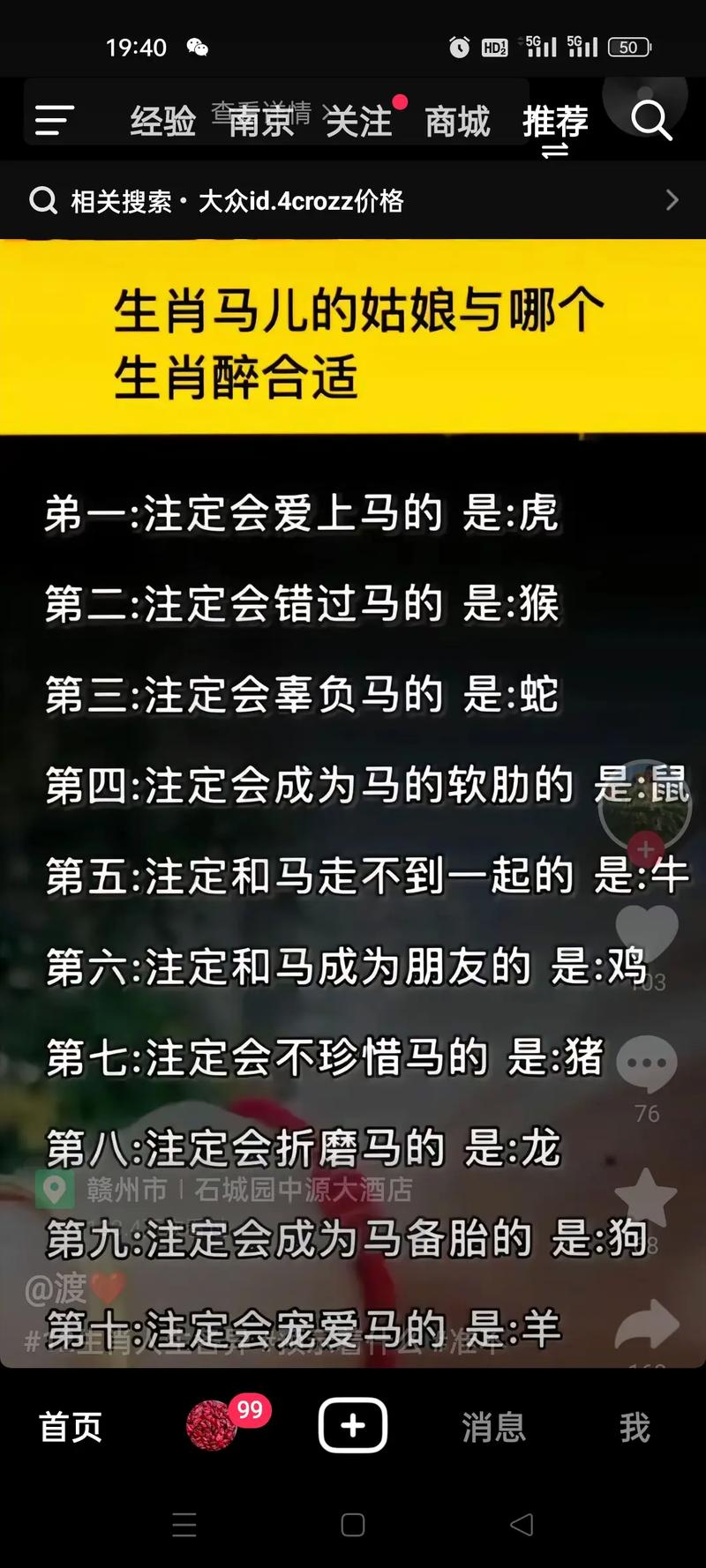Switch to the 关注 tab

coord(357,121)
